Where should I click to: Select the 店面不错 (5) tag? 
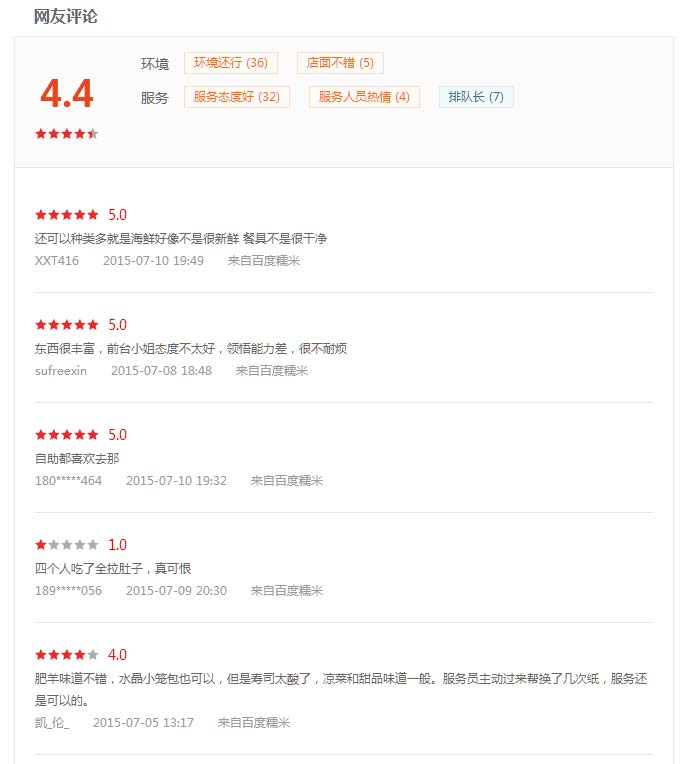(340, 63)
